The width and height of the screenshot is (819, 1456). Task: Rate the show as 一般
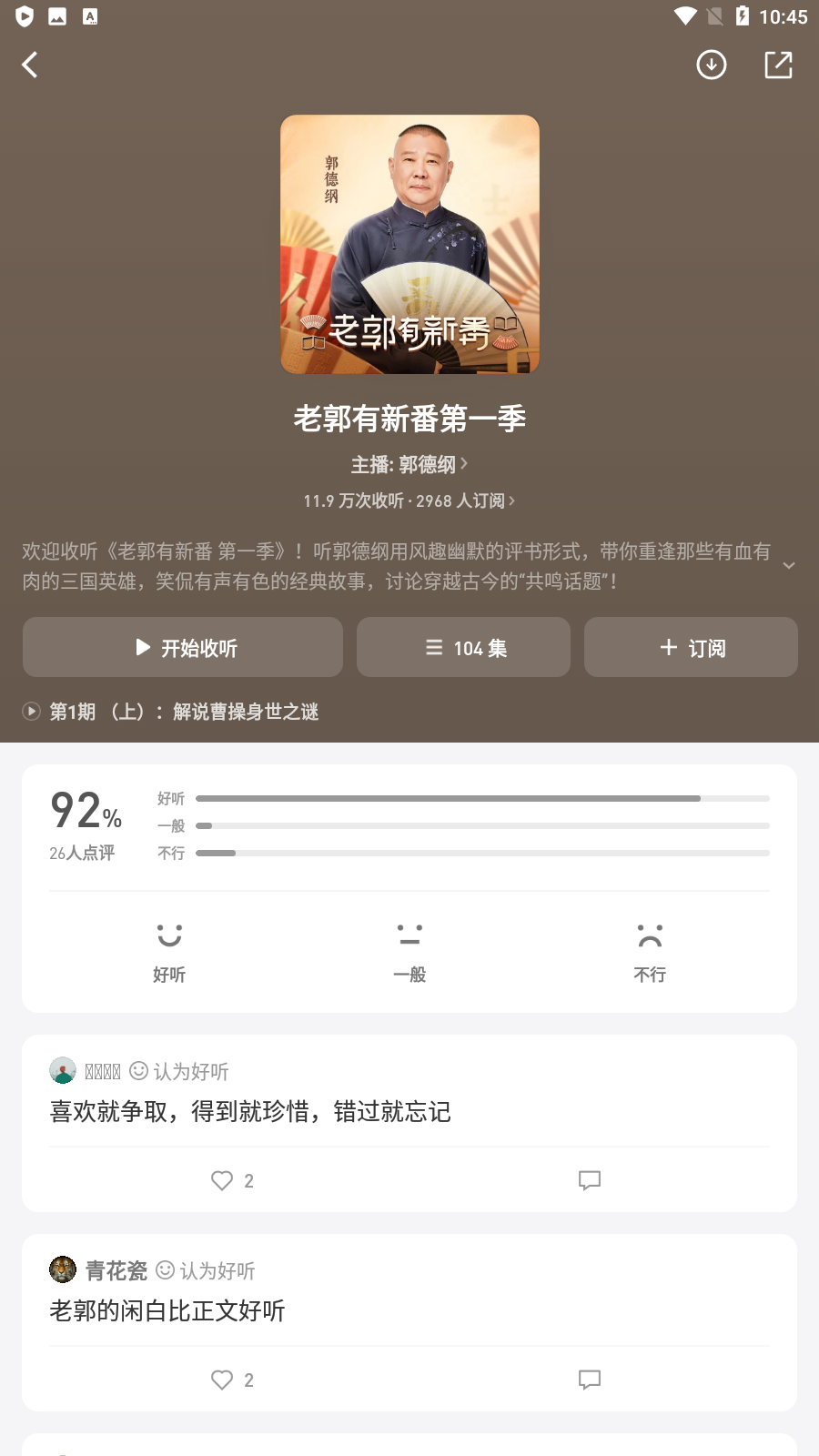(409, 951)
